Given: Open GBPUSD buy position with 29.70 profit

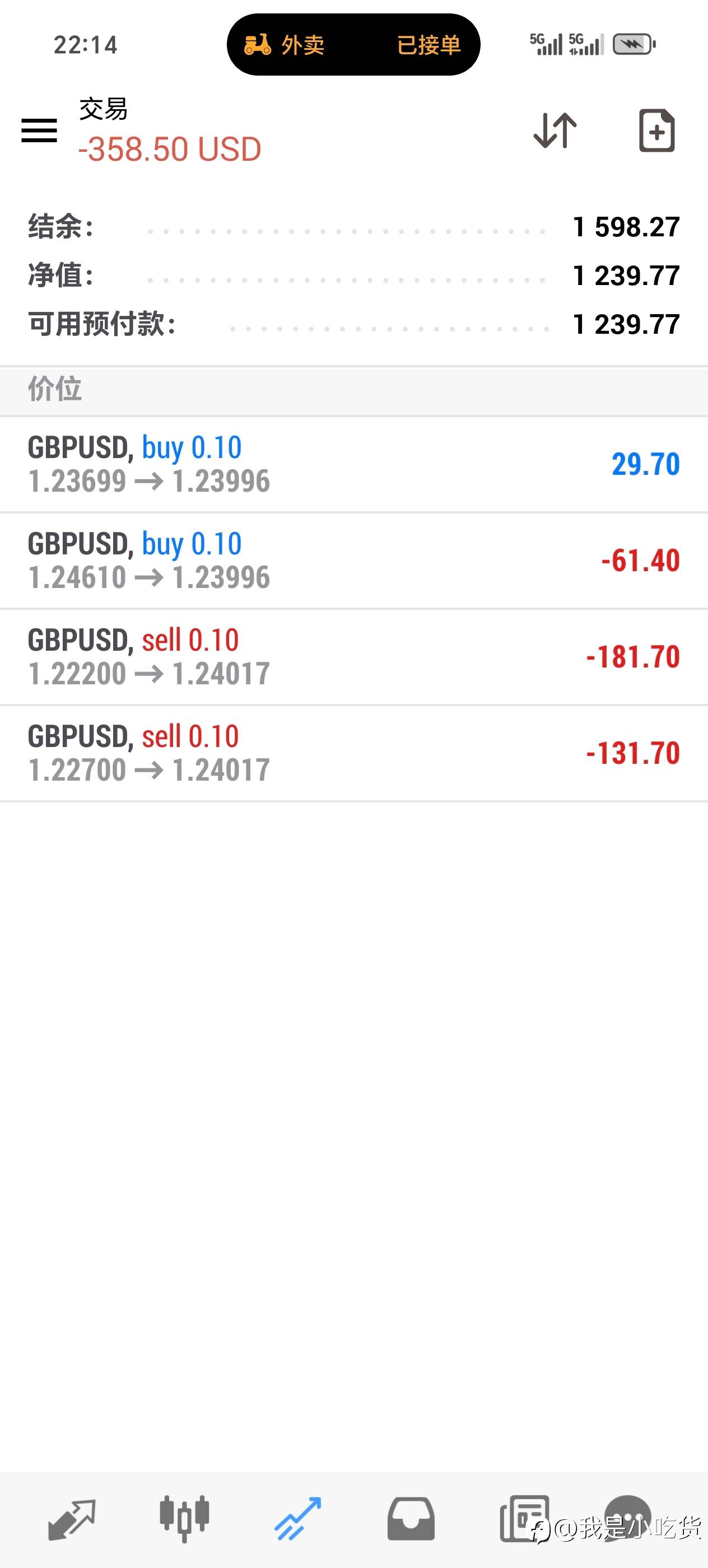Looking at the screenshot, I should coord(353,464).
